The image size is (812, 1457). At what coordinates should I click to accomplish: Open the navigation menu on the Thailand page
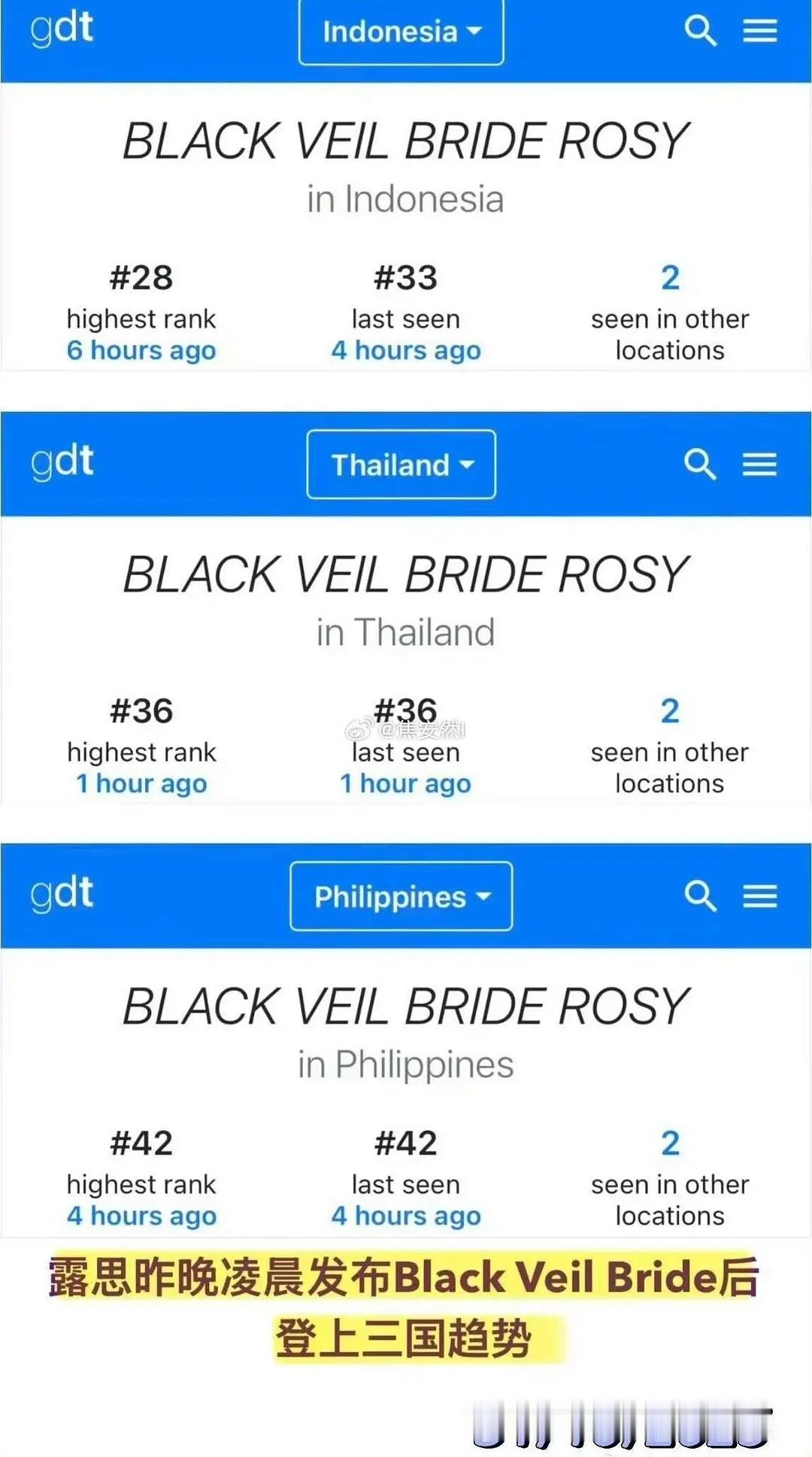pyautogui.click(x=760, y=465)
